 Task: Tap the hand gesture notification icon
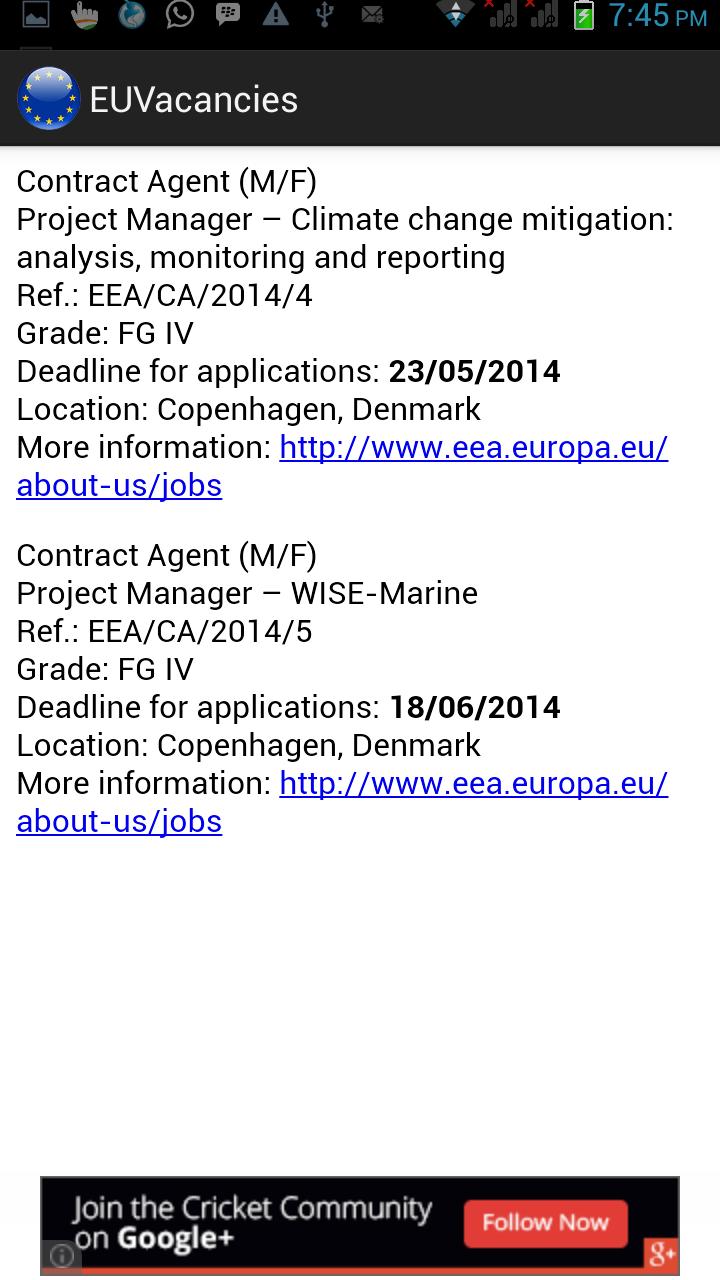(84, 16)
